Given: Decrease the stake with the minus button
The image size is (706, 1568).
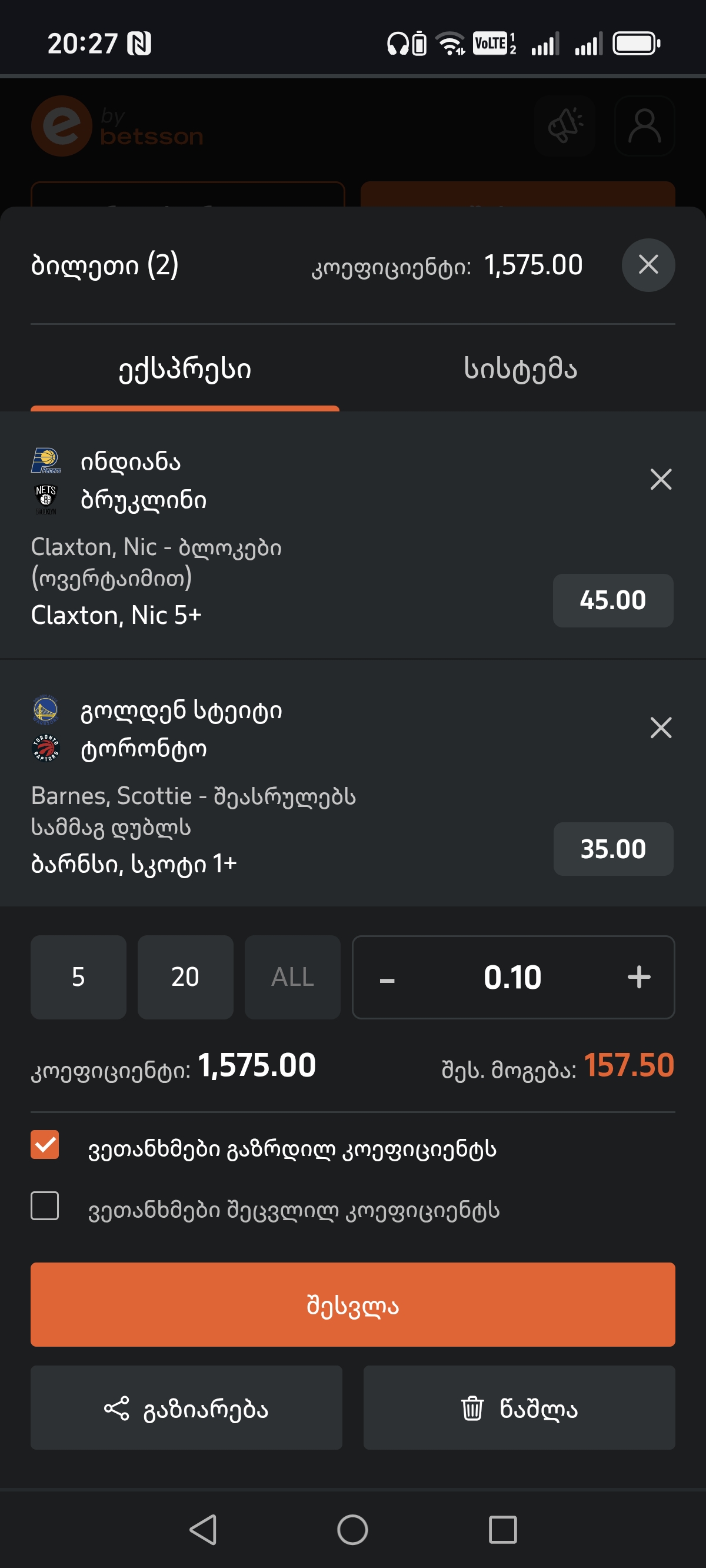Looking at the screenshot, I should (387, 978).
